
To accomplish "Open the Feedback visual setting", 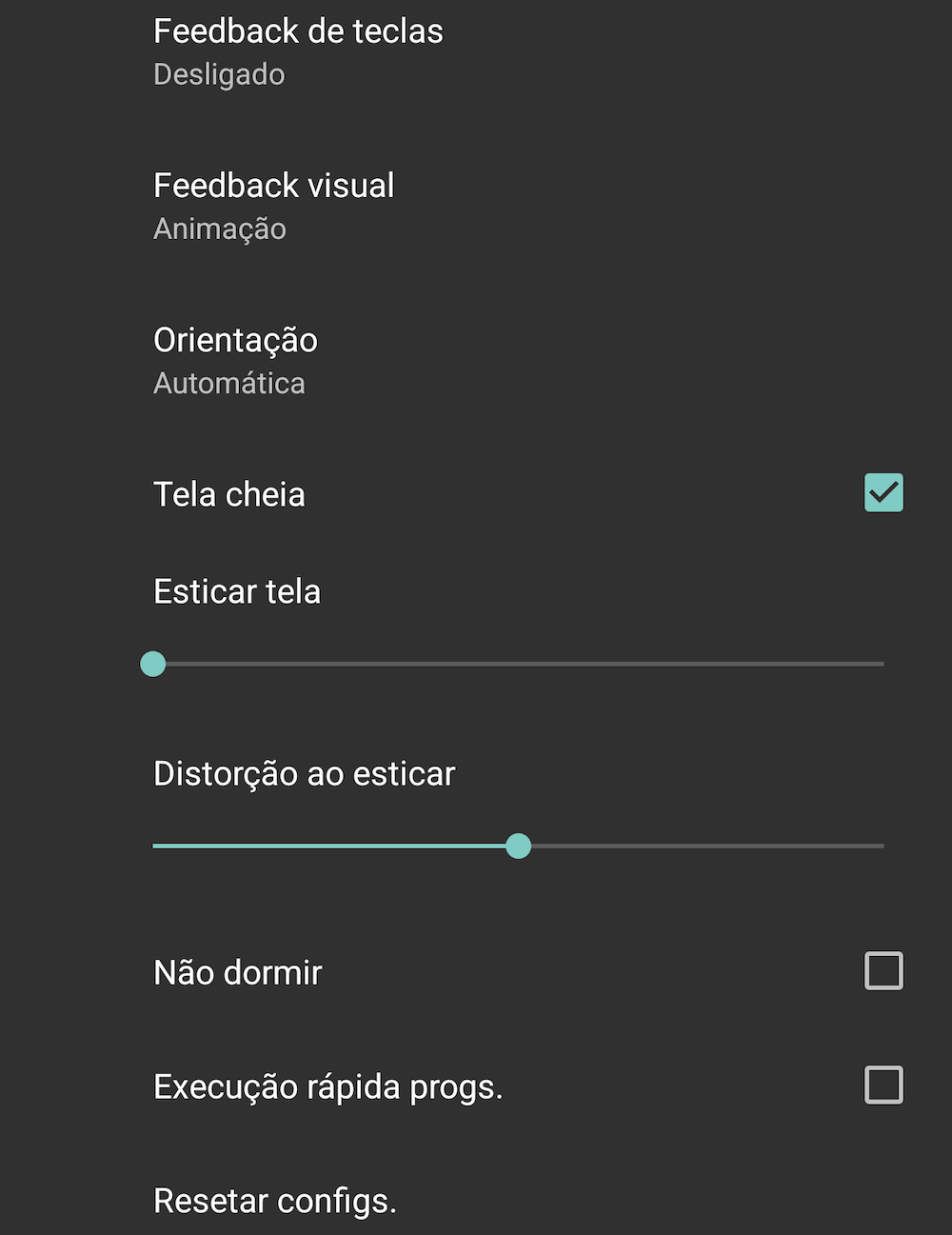I will (274, 206).
